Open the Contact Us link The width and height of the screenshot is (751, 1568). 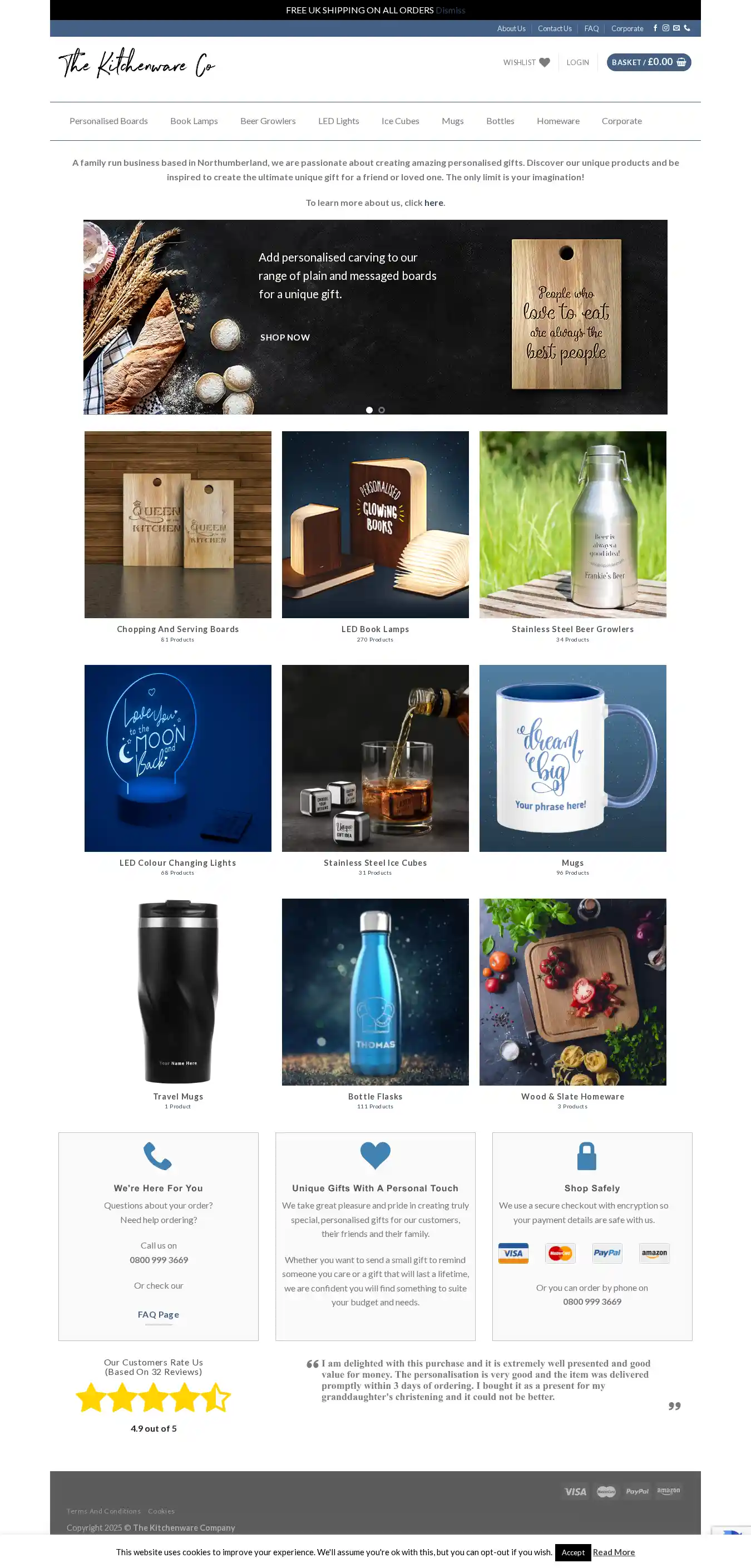click(x=555, y=28)
